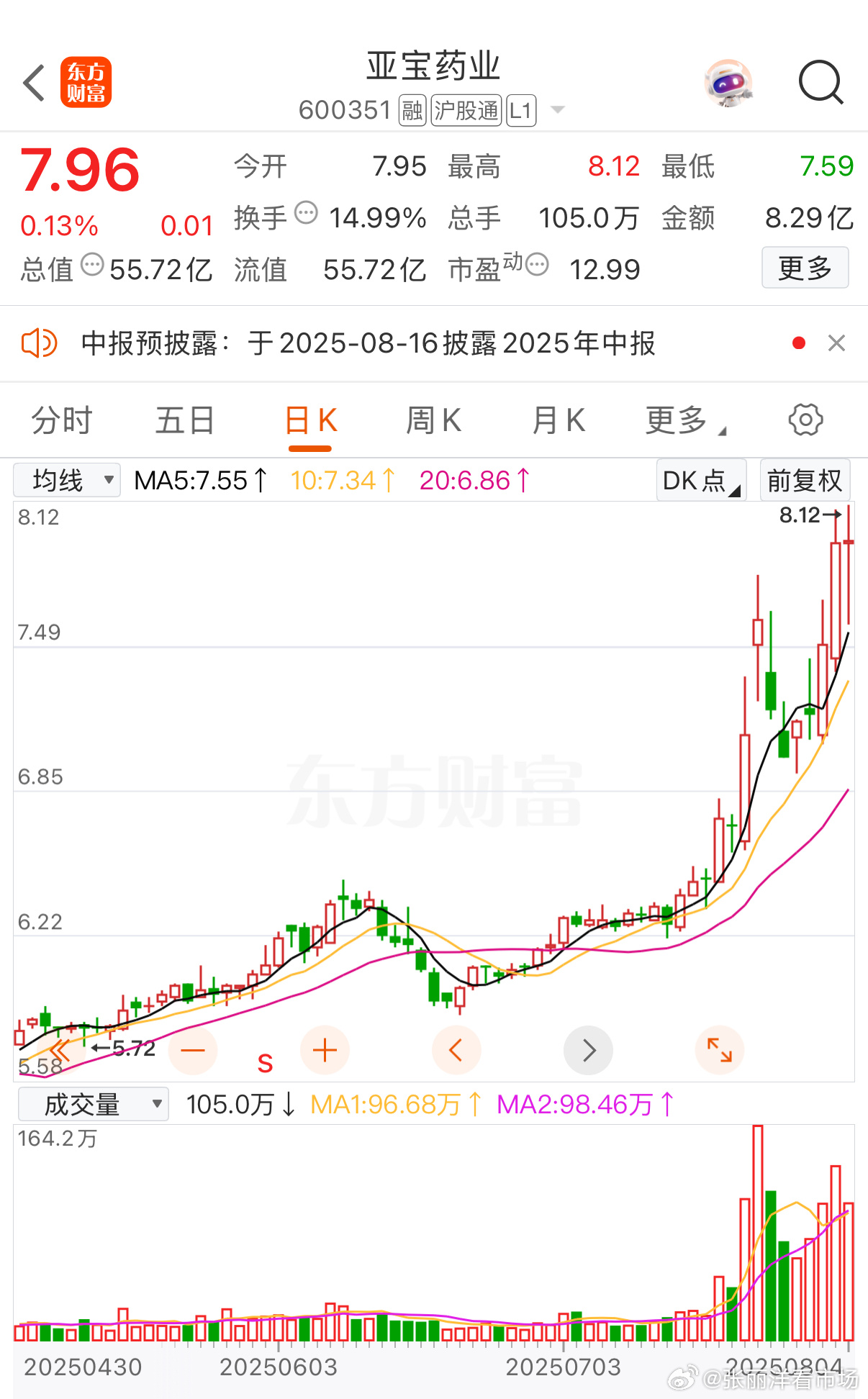868x1399 pixels.
Task: Toggle the DK点 option
Action: pyautogui.click(x=701, y=480)
